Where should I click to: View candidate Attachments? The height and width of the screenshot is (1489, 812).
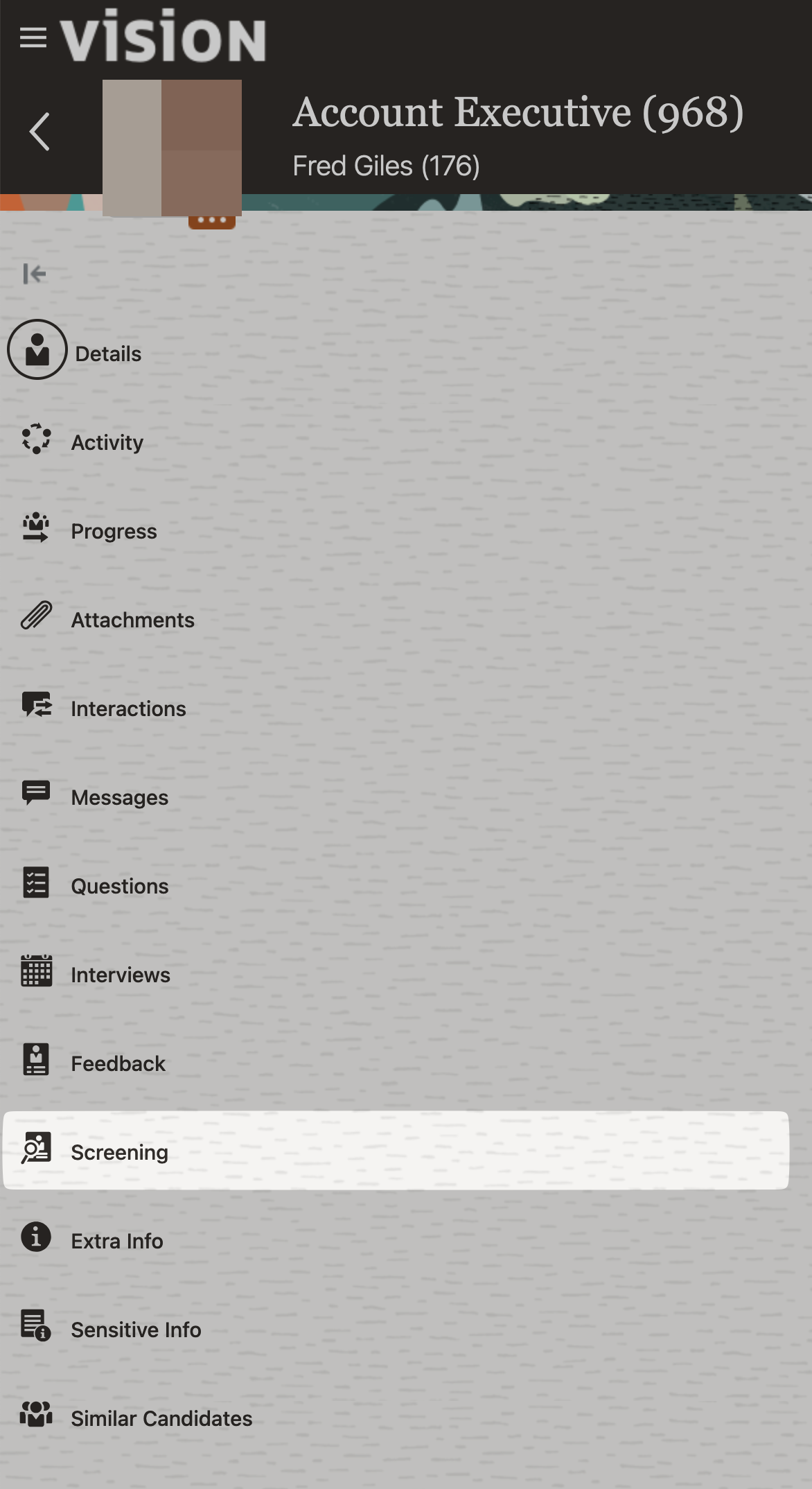pos(132,620)
